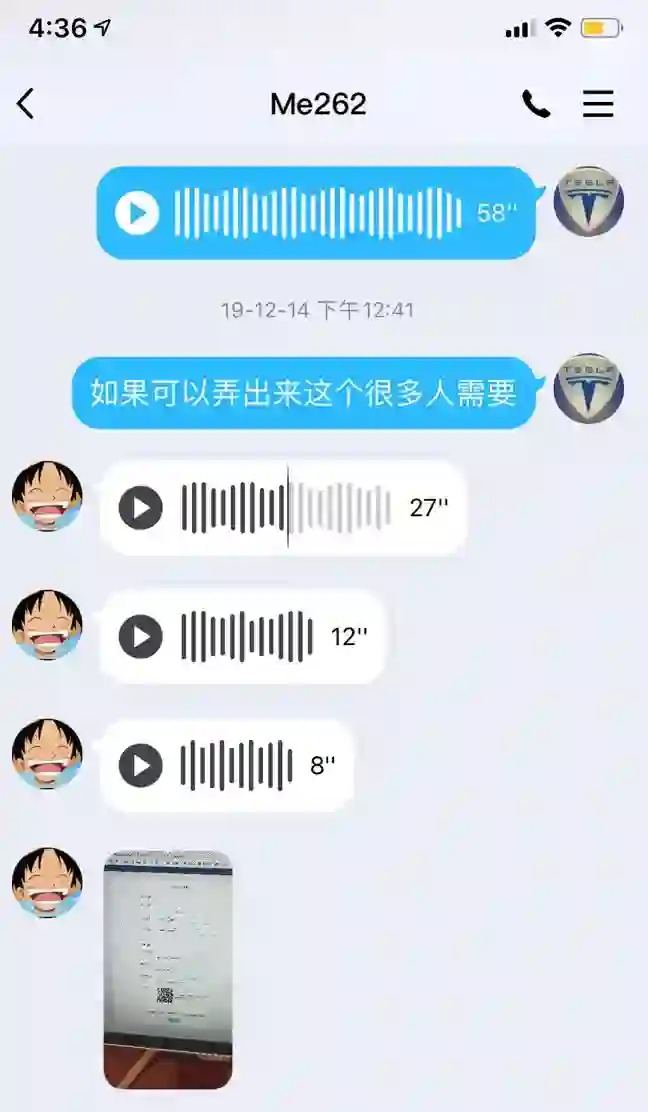This screenshot has width=648, height=1112.
Task: Open the chat settings hamburger menu
Action: point(598,104)
